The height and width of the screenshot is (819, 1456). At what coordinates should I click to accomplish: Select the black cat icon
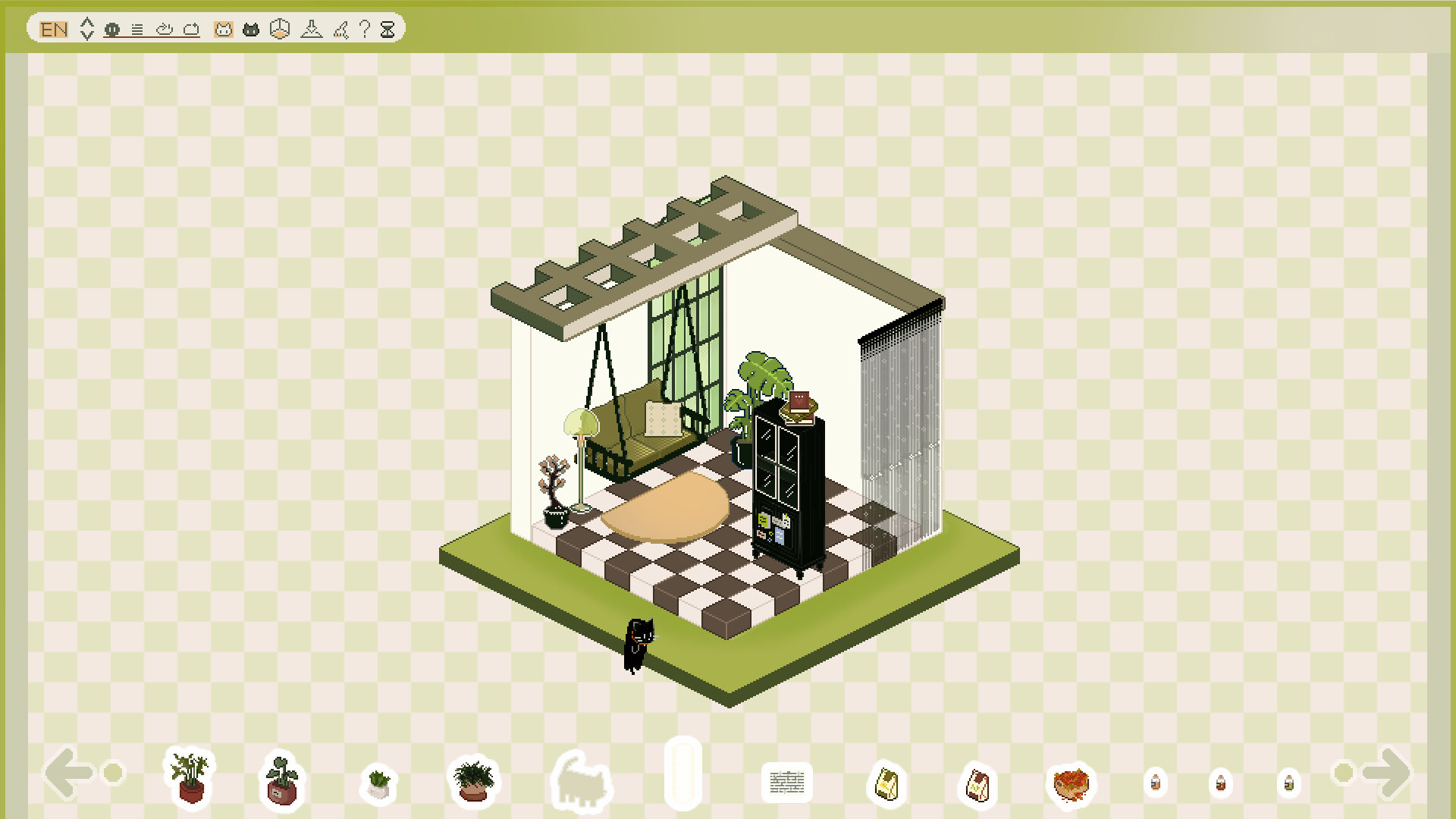251,30
